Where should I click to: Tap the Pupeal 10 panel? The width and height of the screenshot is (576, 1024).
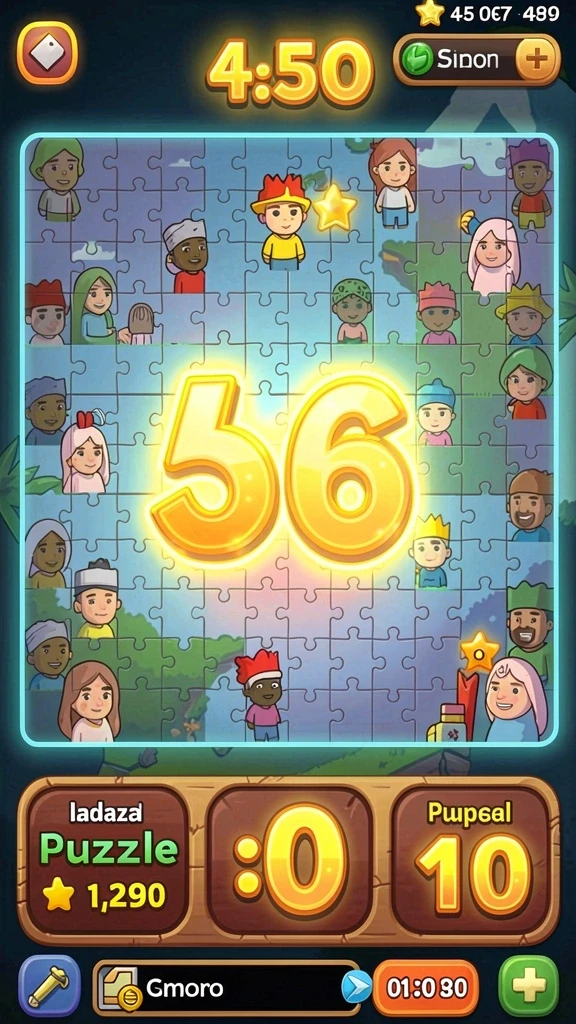coord(472,859)
